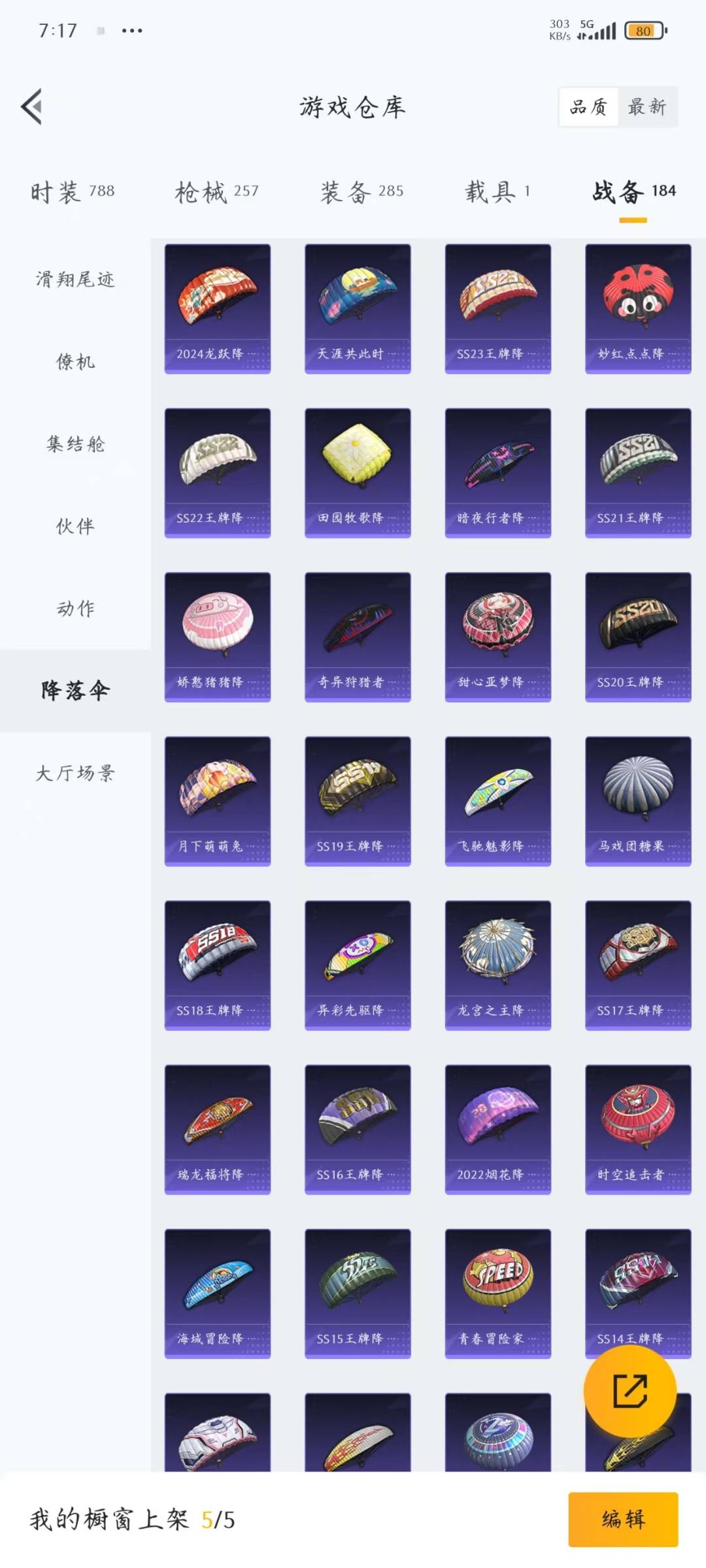Open the 田园牧歌降 parachute item
Screen dimensions: 706x1568
coord(358,472)
